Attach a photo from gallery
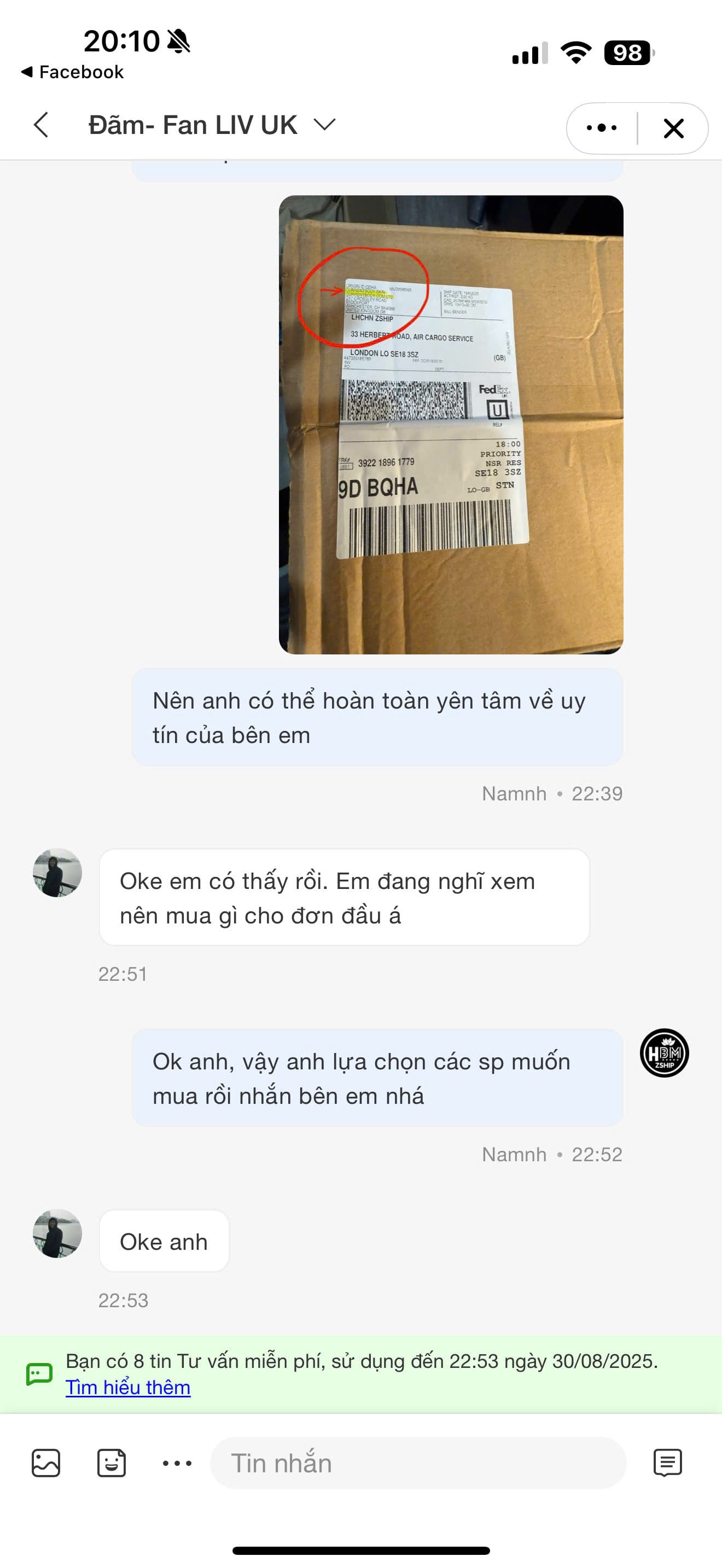This screenshot has height=1568, width=722. (x=45, y=1464)
